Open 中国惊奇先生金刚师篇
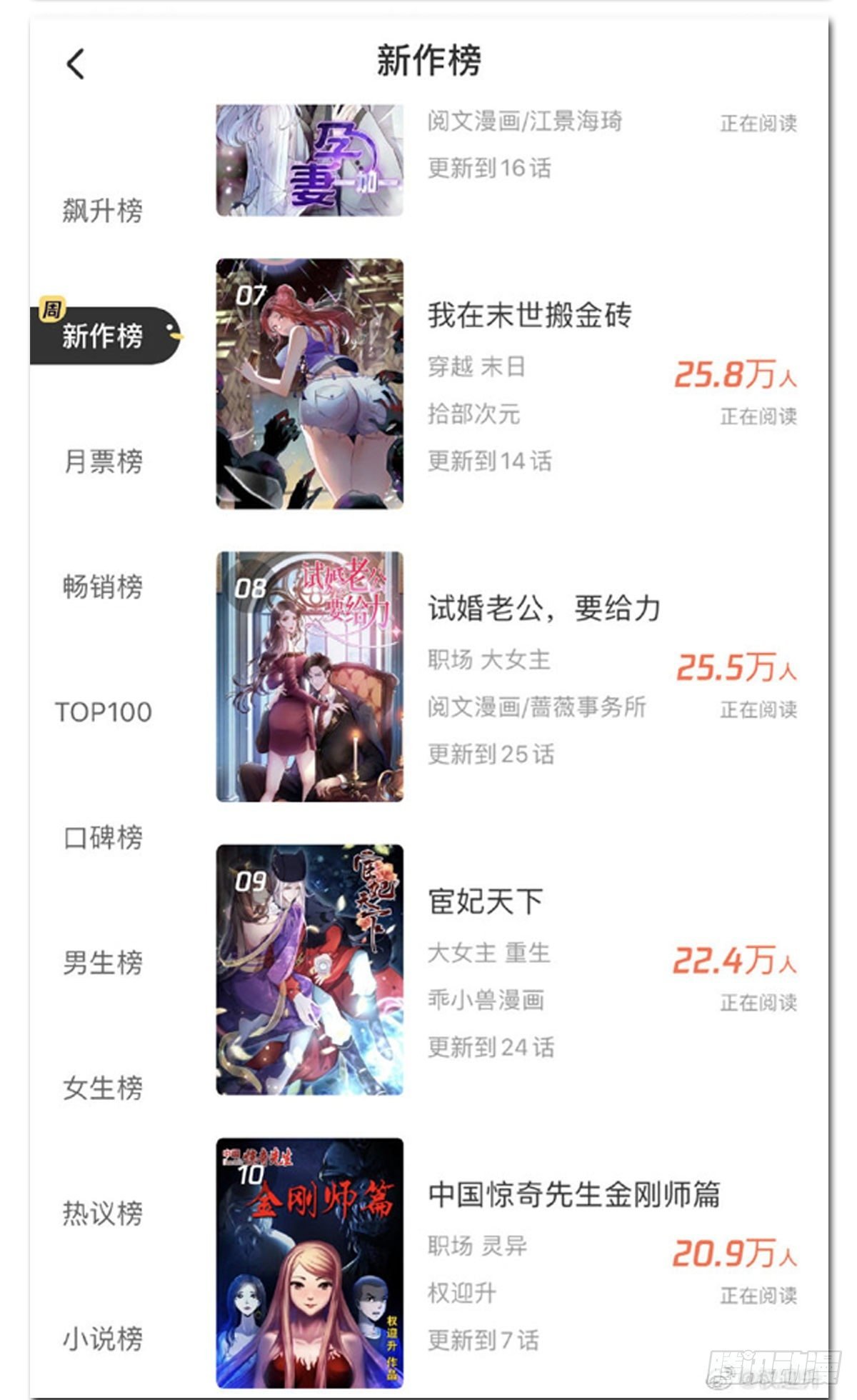The width and height of the screenshot is (857, 1400). [573, 1194]
